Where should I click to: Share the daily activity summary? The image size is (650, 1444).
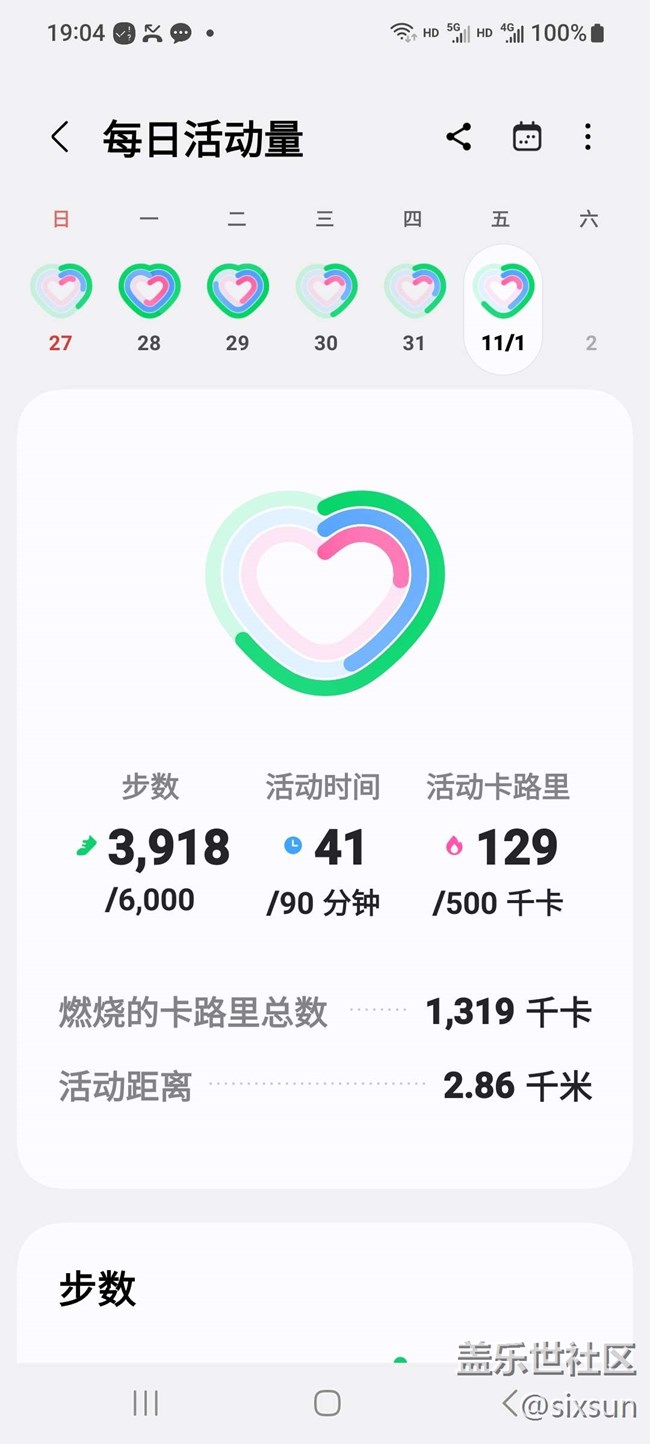pyautogui.click(x=459, y=137)
